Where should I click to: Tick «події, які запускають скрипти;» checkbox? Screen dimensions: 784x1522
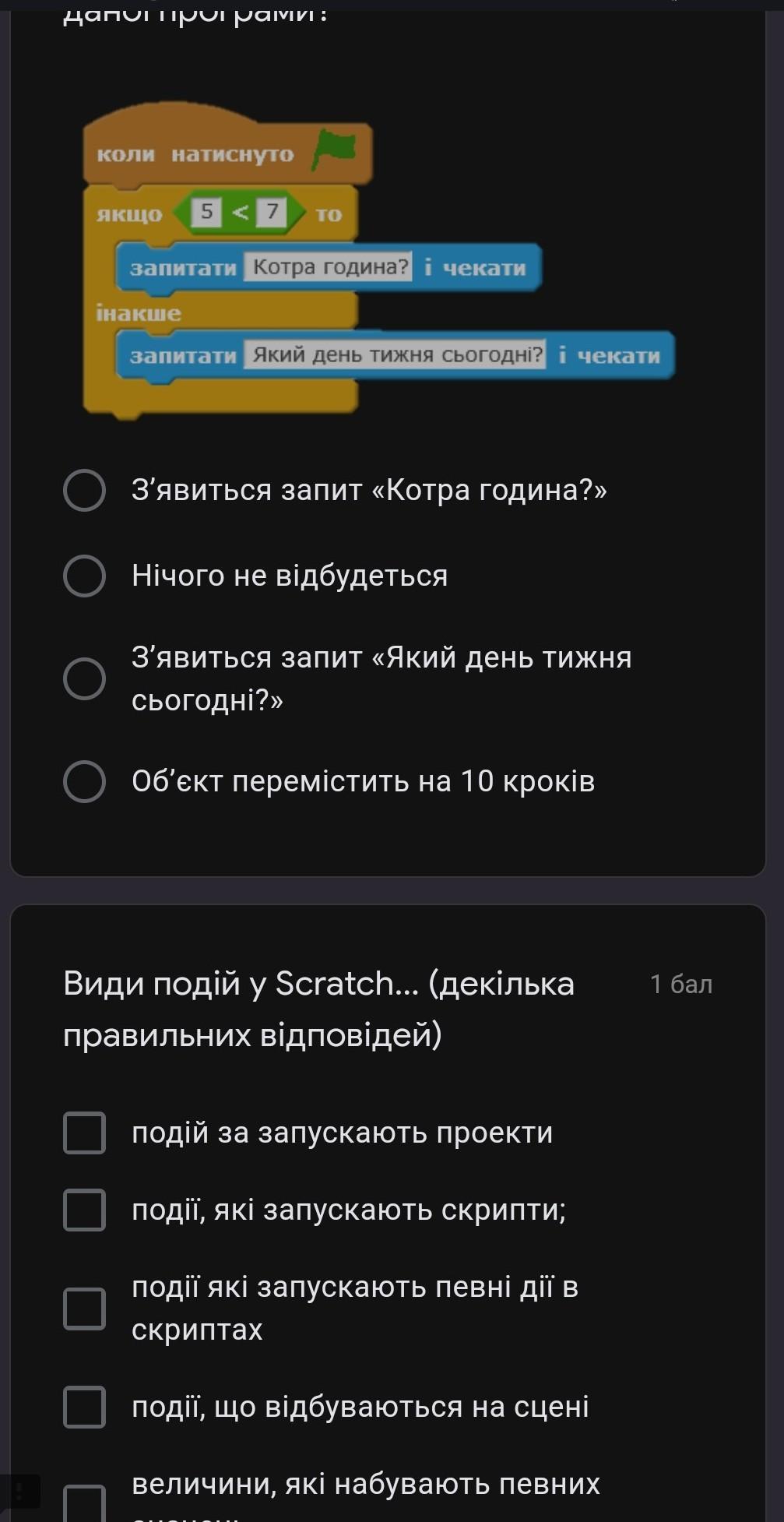click(84, 1210)
